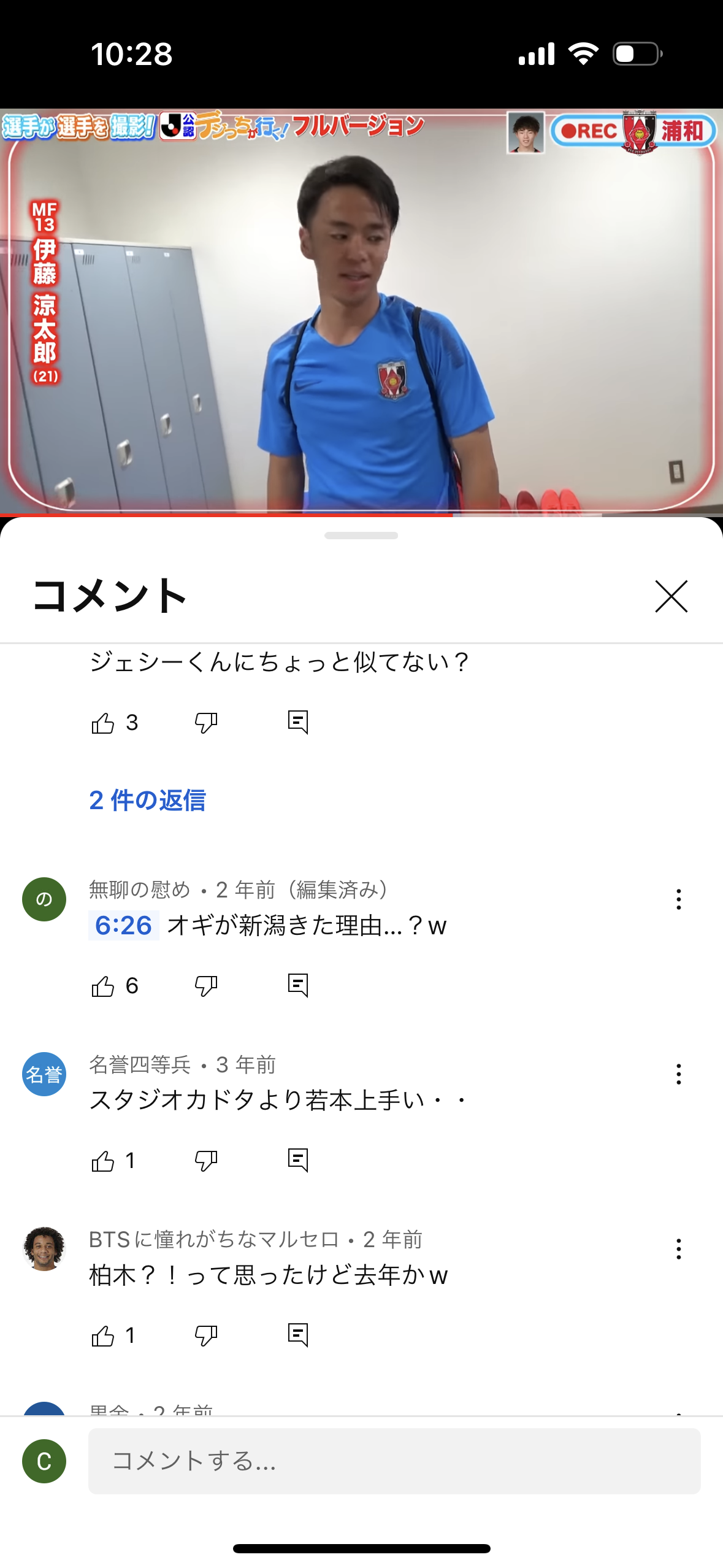Reply to the ジェシーくん comment
The width and height of the screenshot is (723, 1568).
coord(298,723)
